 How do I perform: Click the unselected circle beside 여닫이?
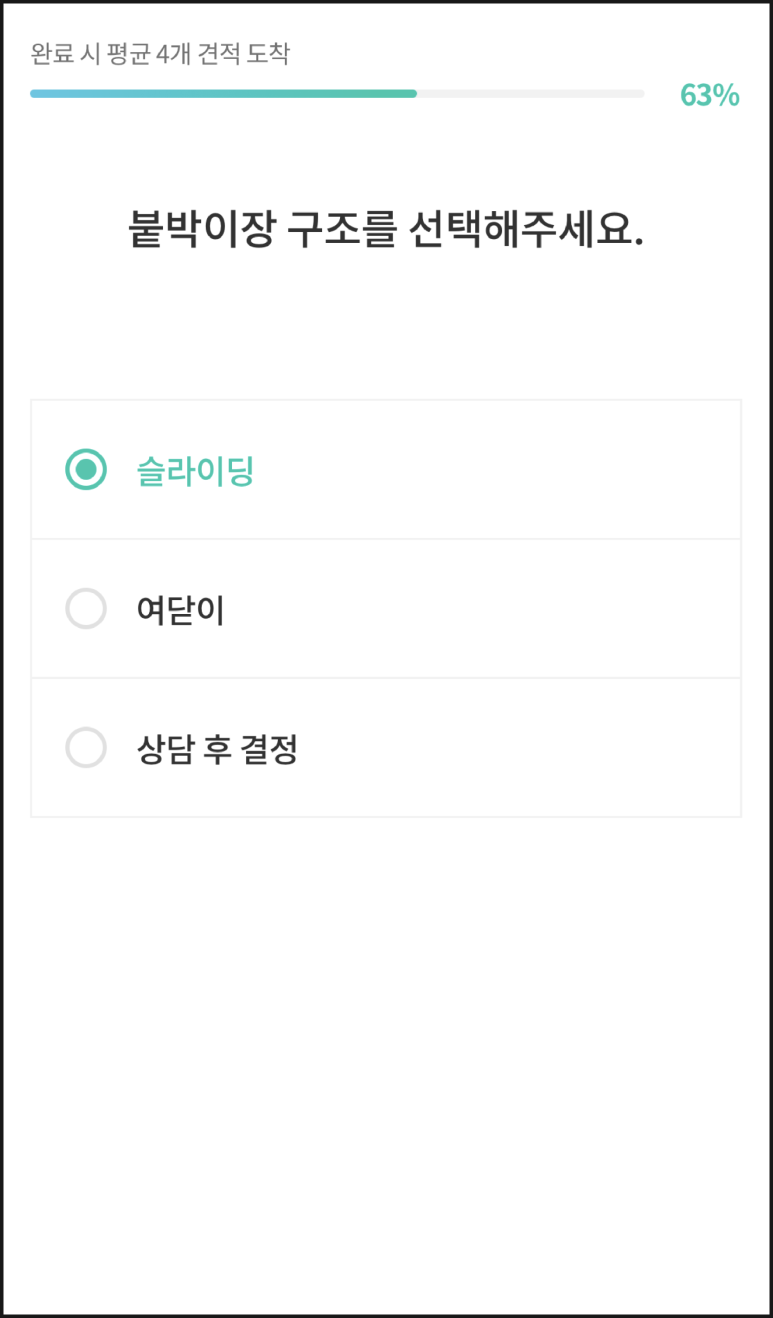(87, 609)
